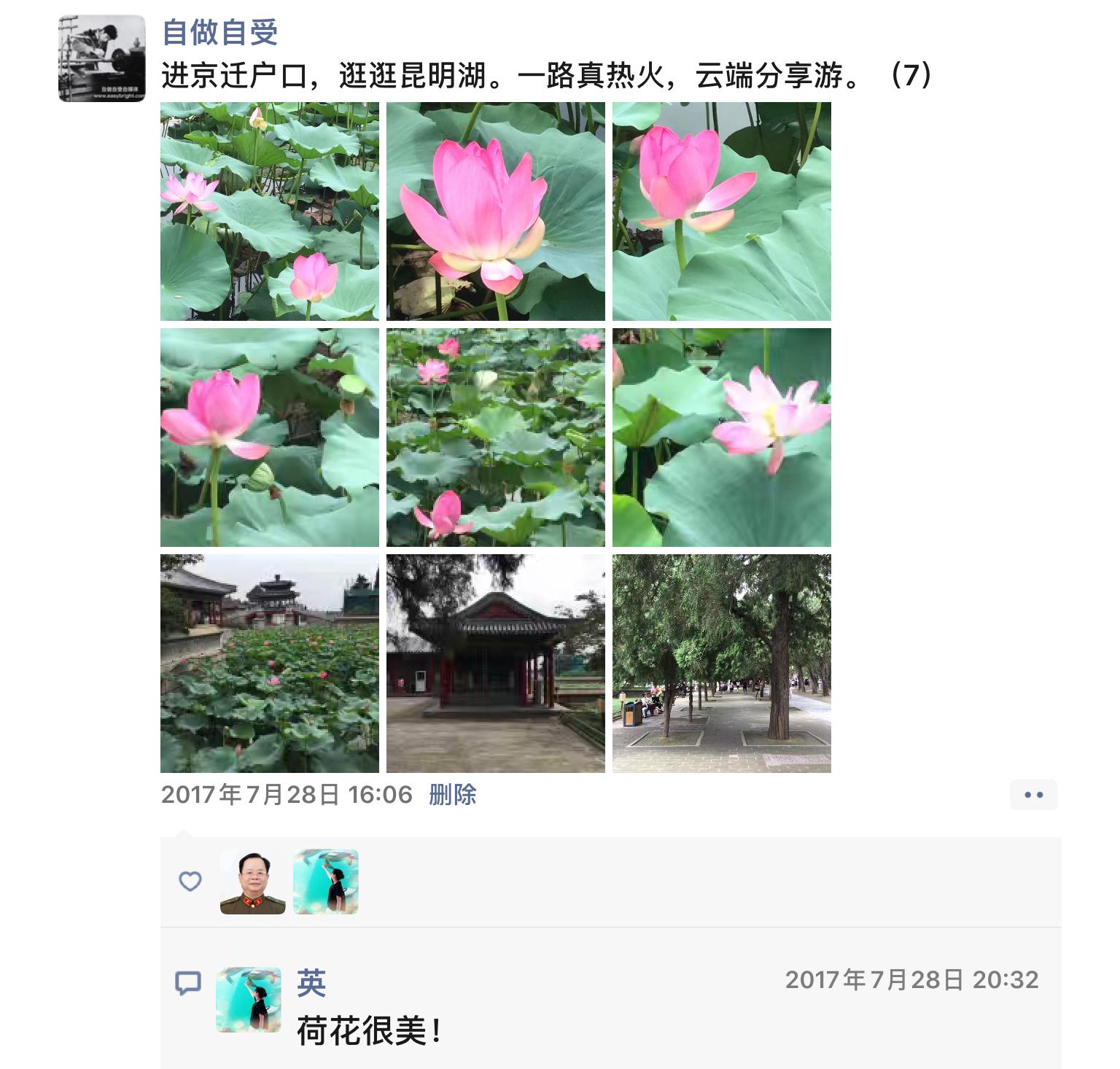The image size is (1120, 1069).
Task: Open the large pink lotus close-up photo
Action: (x=496, y=211)
